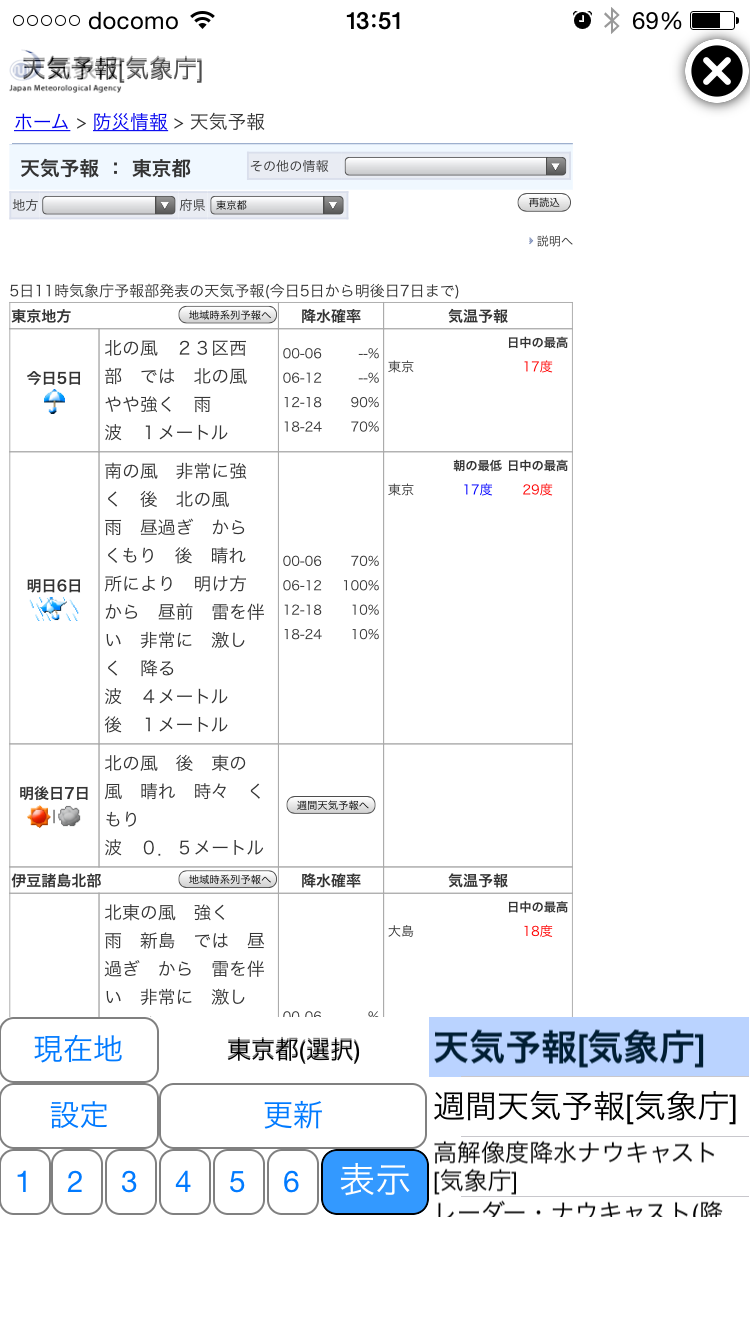Tap 地域時系列予報へ for 東京地方
This screenshot has height=1334, width=750.
click(227, 315)
